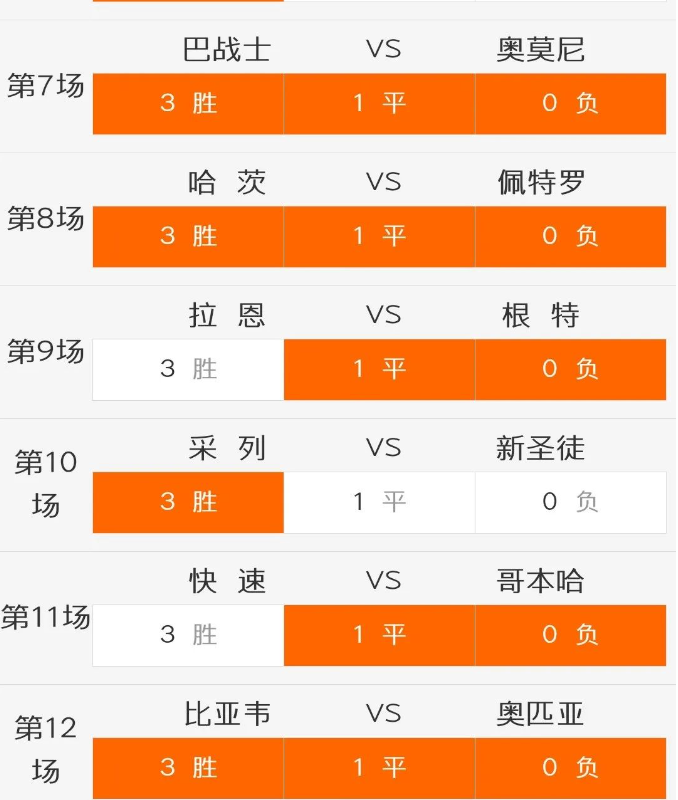The image size is (678, 800).
Task: Select 0 负 for 采列 vs 新圣徒
Action: [x=570, y=502]
